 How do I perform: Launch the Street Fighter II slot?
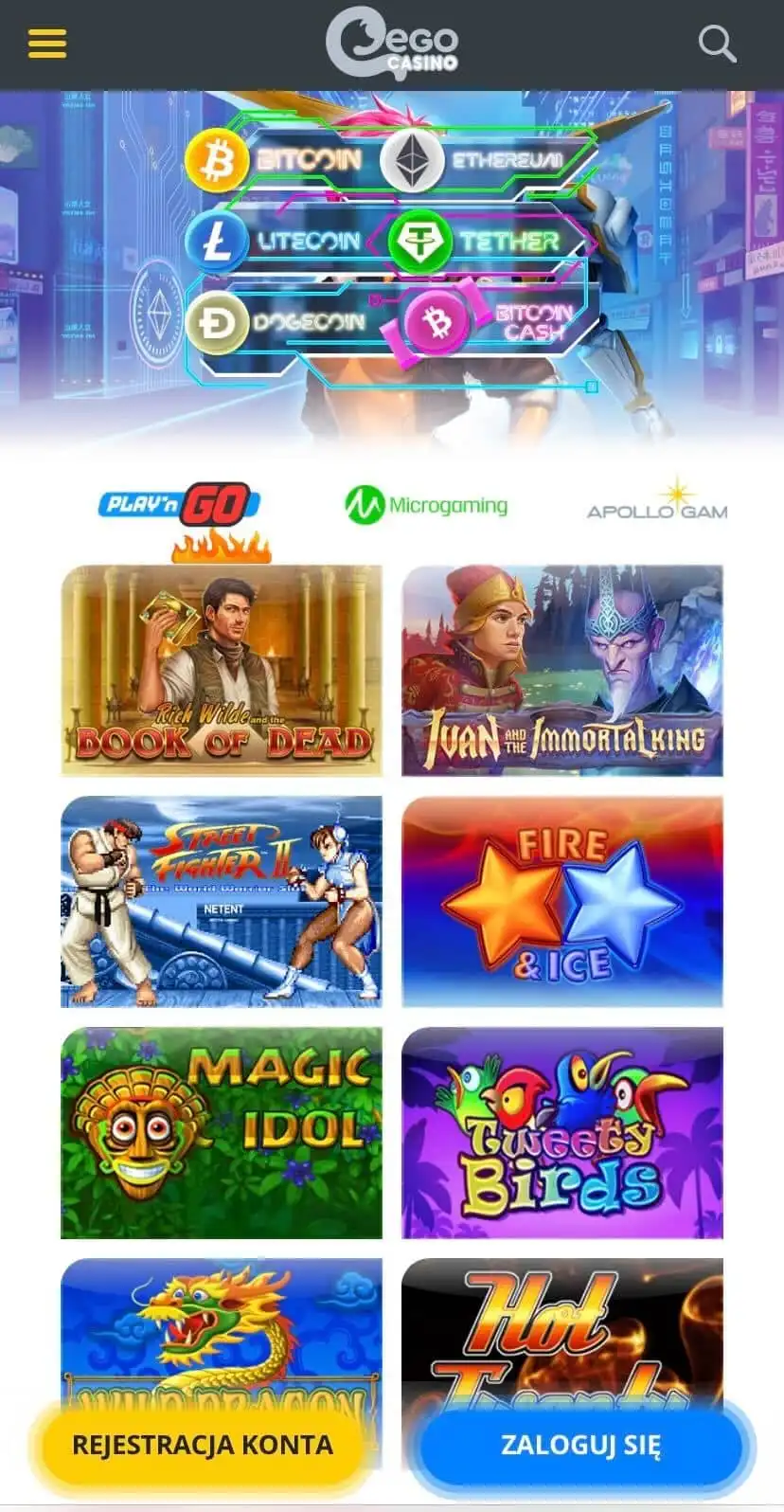pos(222,901)
